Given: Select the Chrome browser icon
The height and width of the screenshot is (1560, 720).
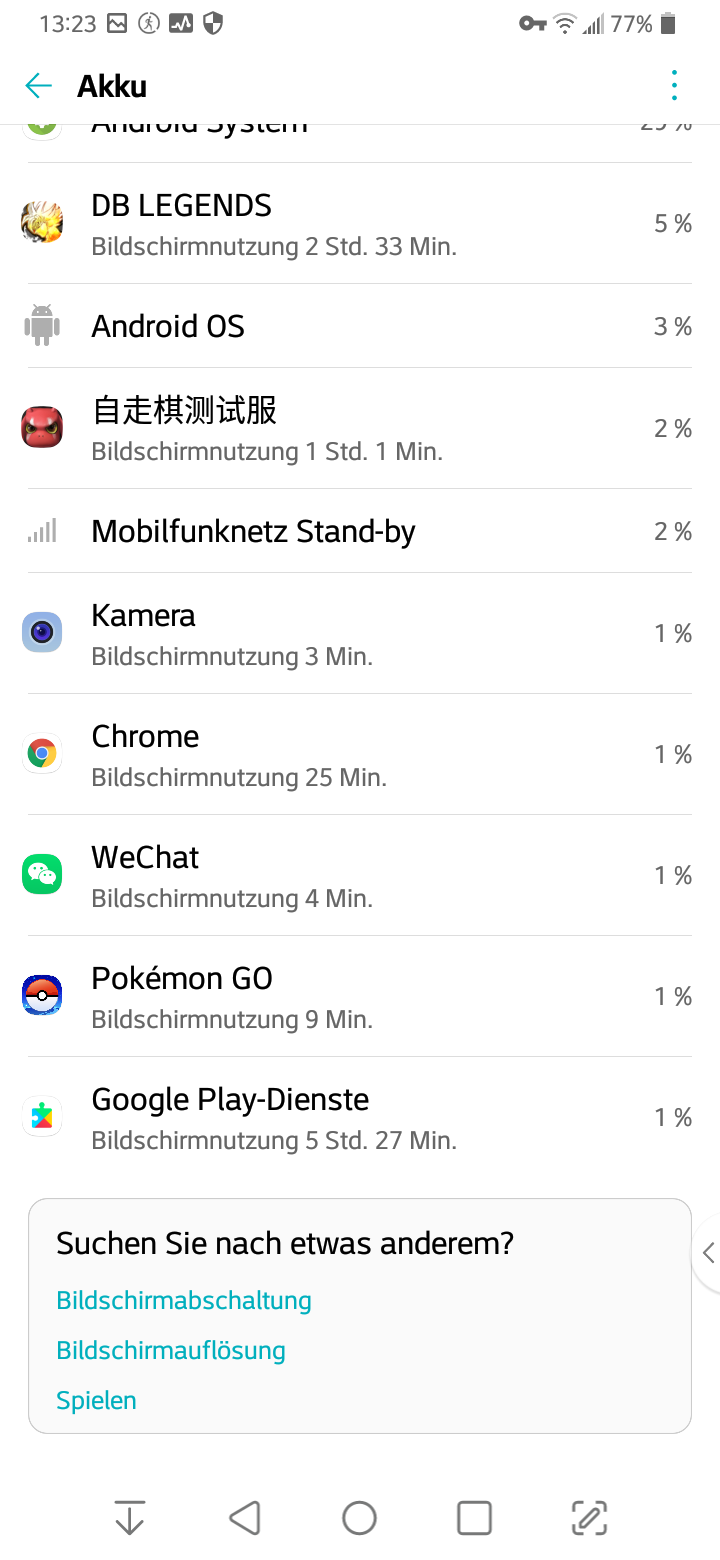Looking at the screenshot, I should coord(41,753).
